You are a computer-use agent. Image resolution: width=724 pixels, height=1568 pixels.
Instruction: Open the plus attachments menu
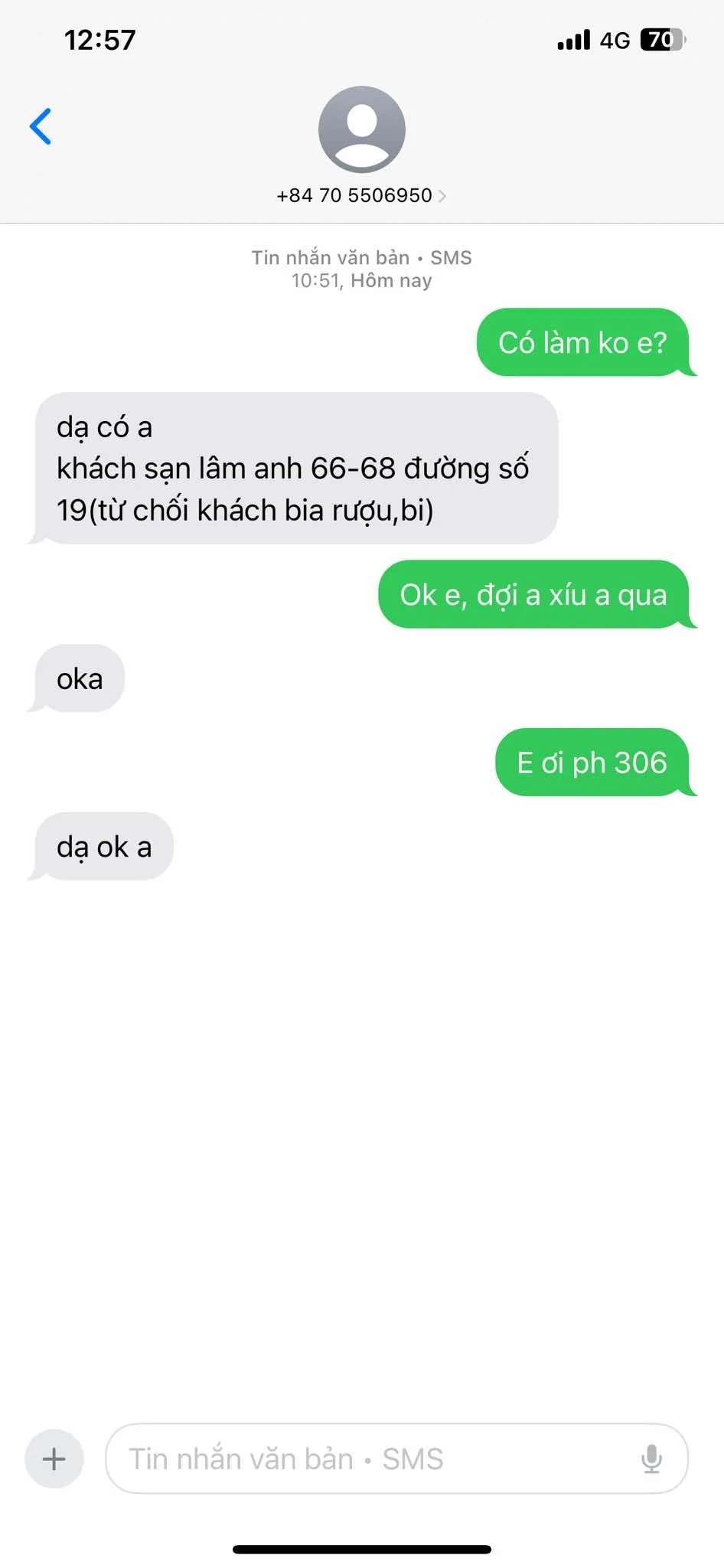[54, 1459]
